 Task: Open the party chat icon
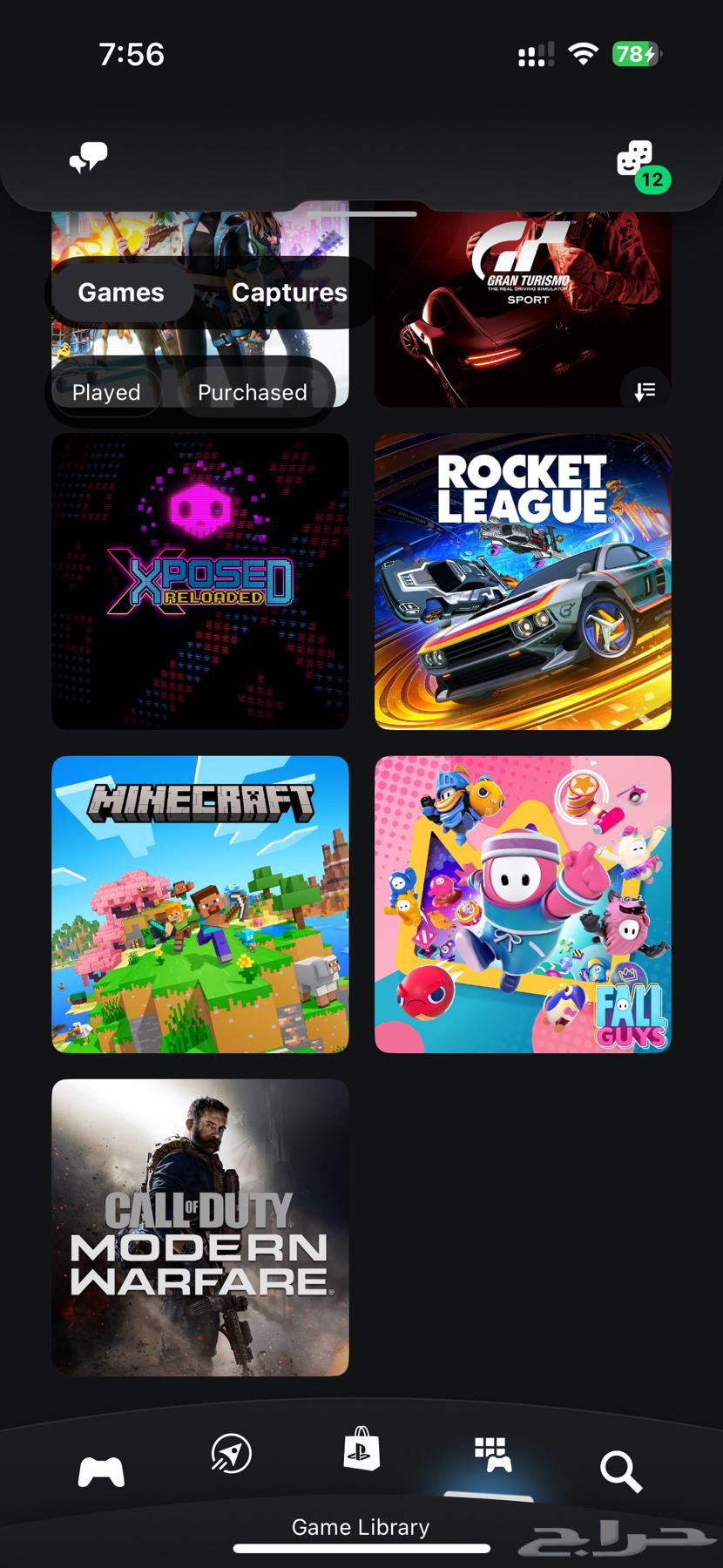[88, 159]
